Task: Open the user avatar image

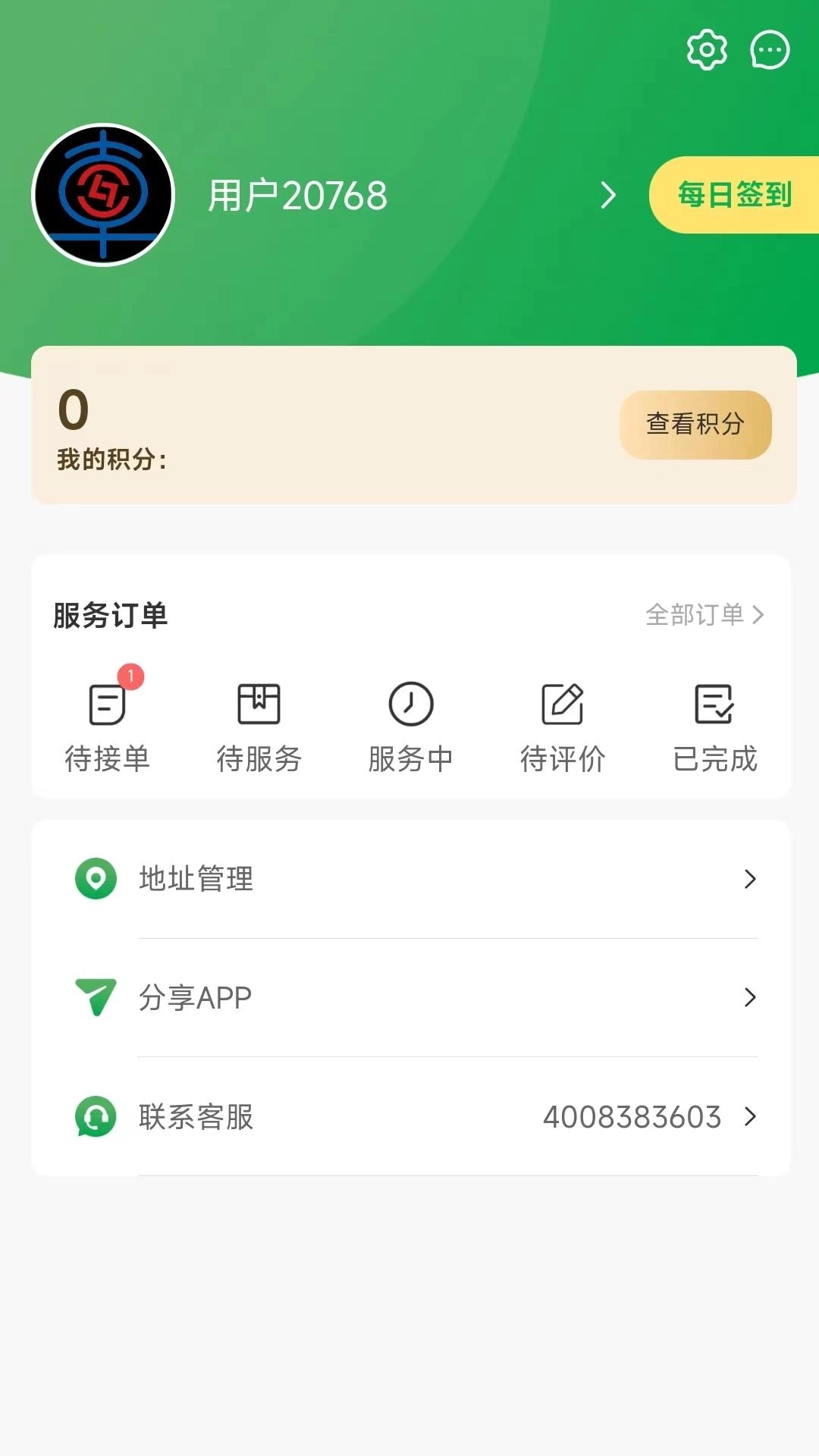Action: point(104,194)
